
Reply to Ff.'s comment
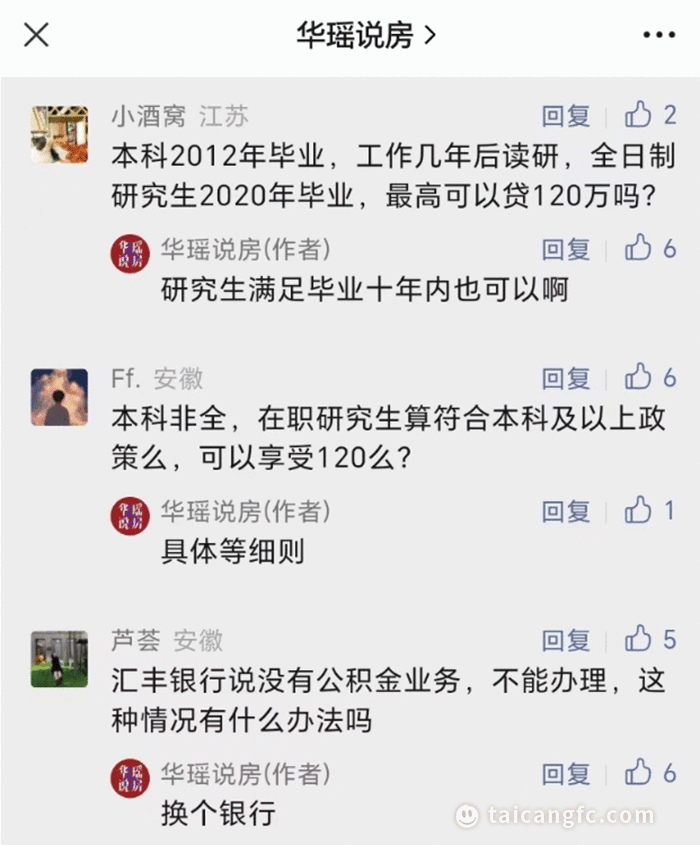[x=566, y=378]
